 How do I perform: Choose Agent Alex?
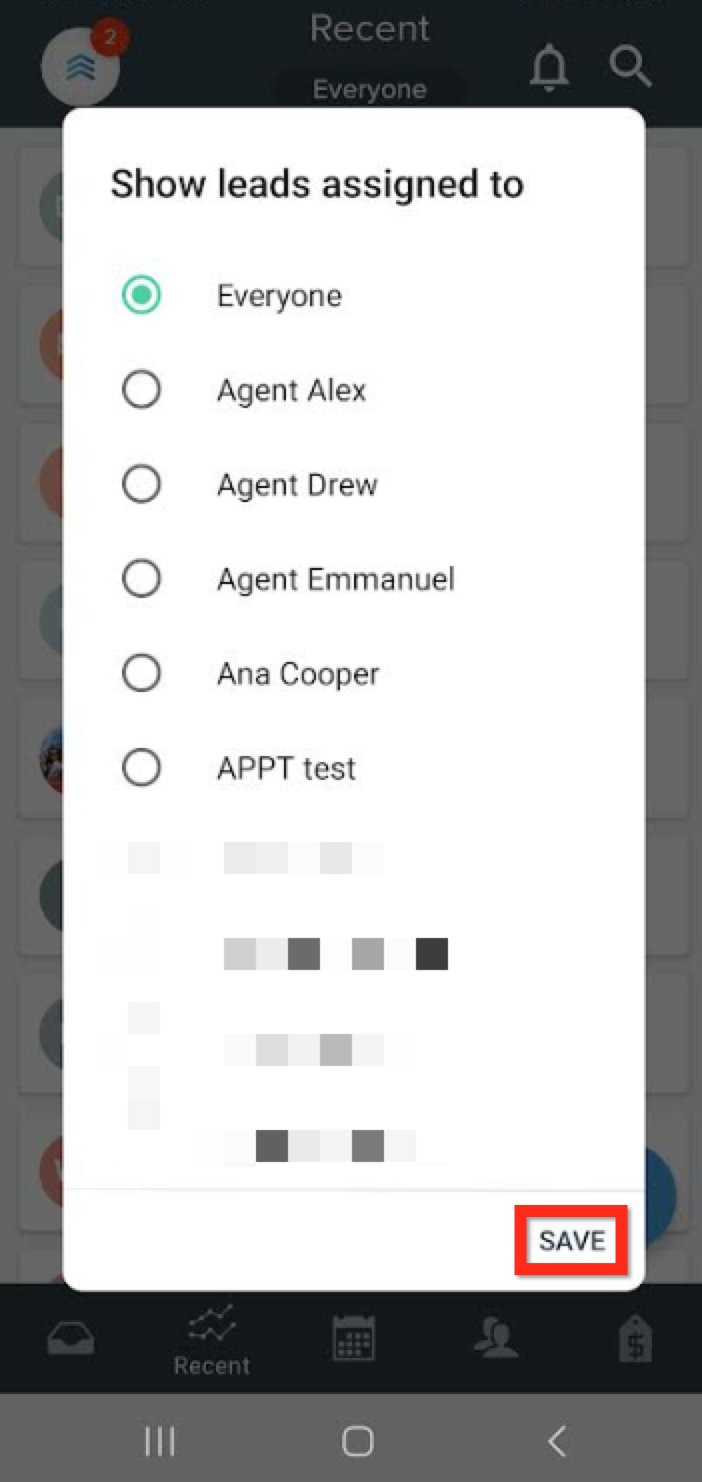point(141,390)
